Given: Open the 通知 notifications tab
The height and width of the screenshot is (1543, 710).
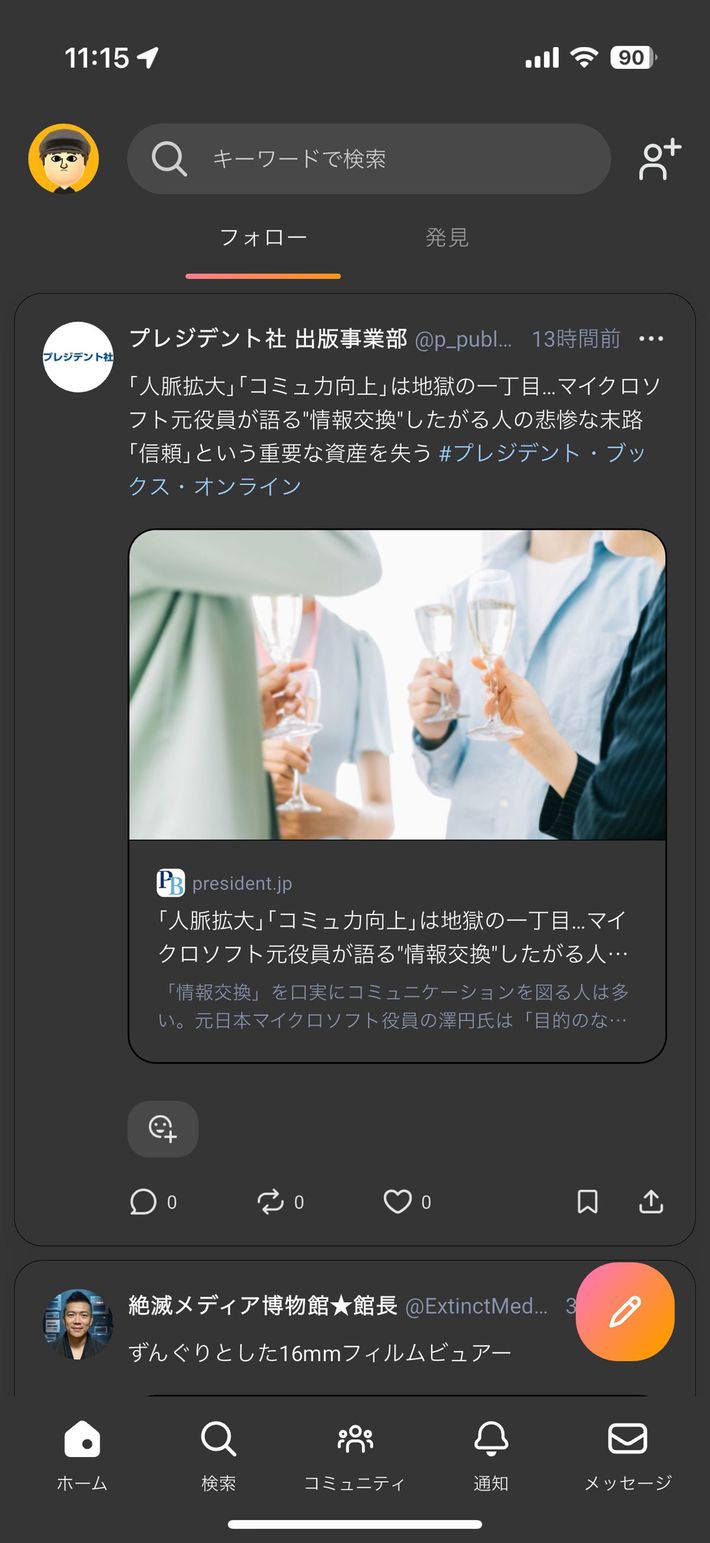Looking at the screenshot, I should [491, 1456].
